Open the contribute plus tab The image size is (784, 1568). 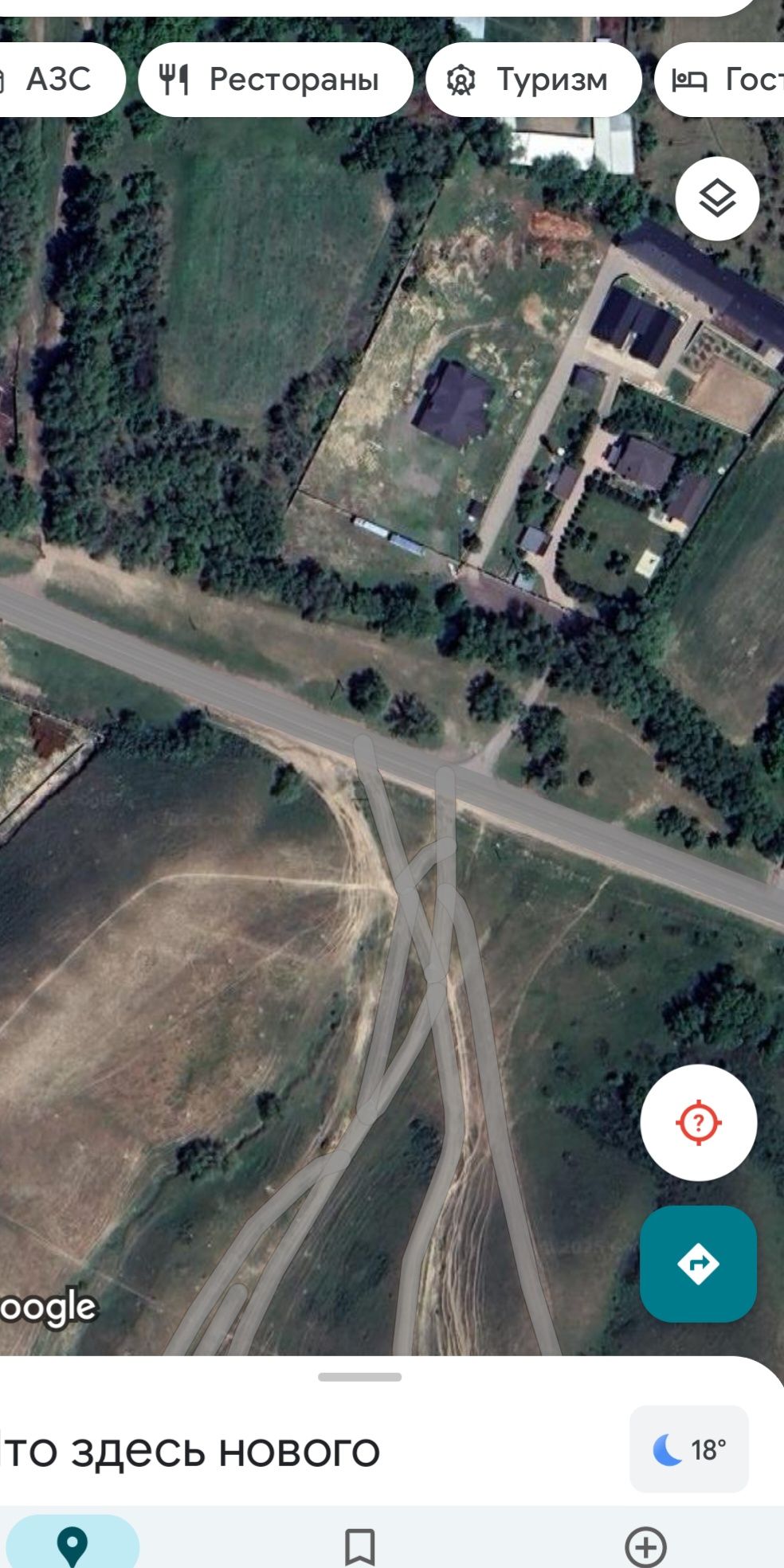645,1546
